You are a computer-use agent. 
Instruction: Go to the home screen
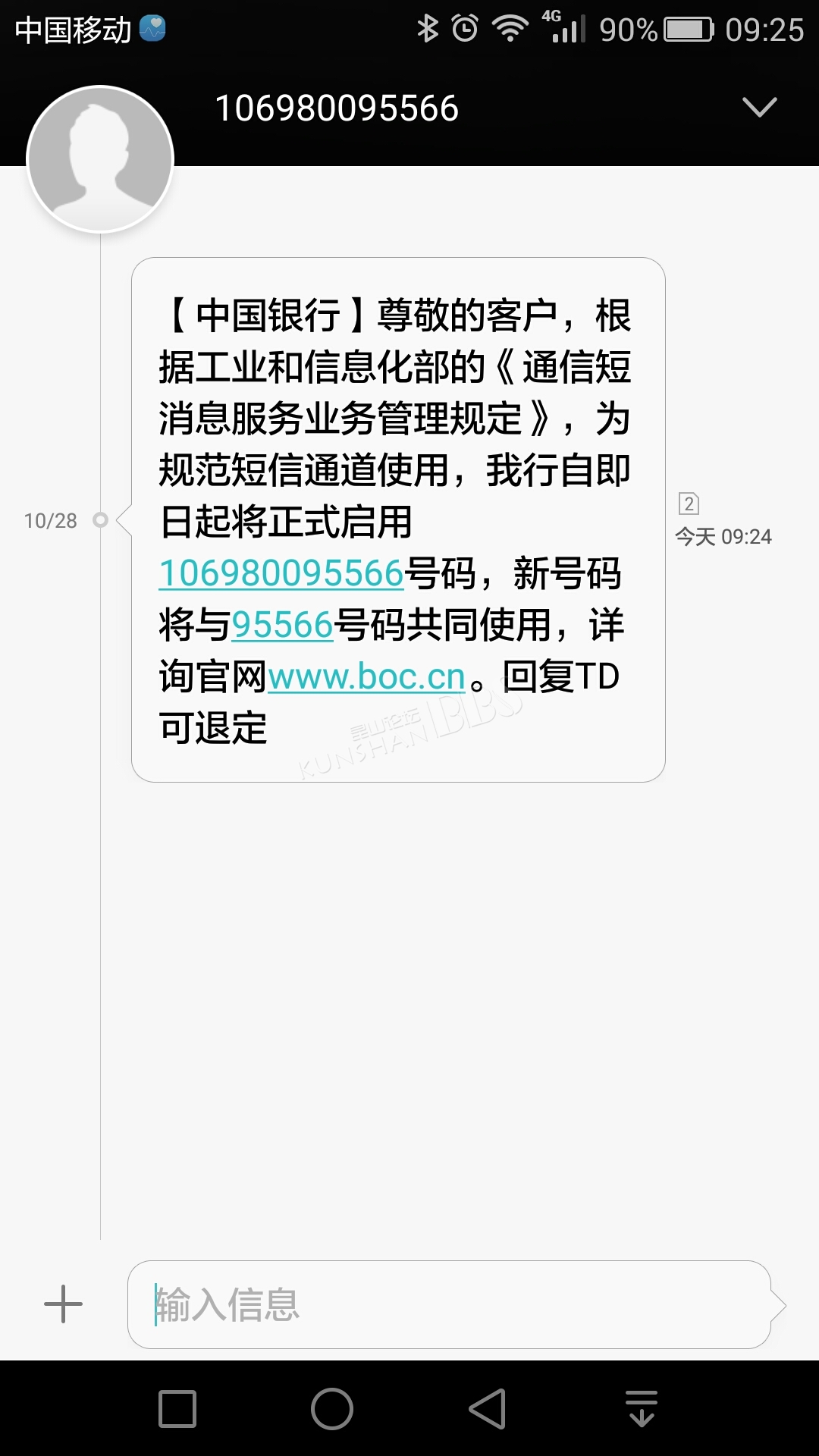coord(332,1409)
